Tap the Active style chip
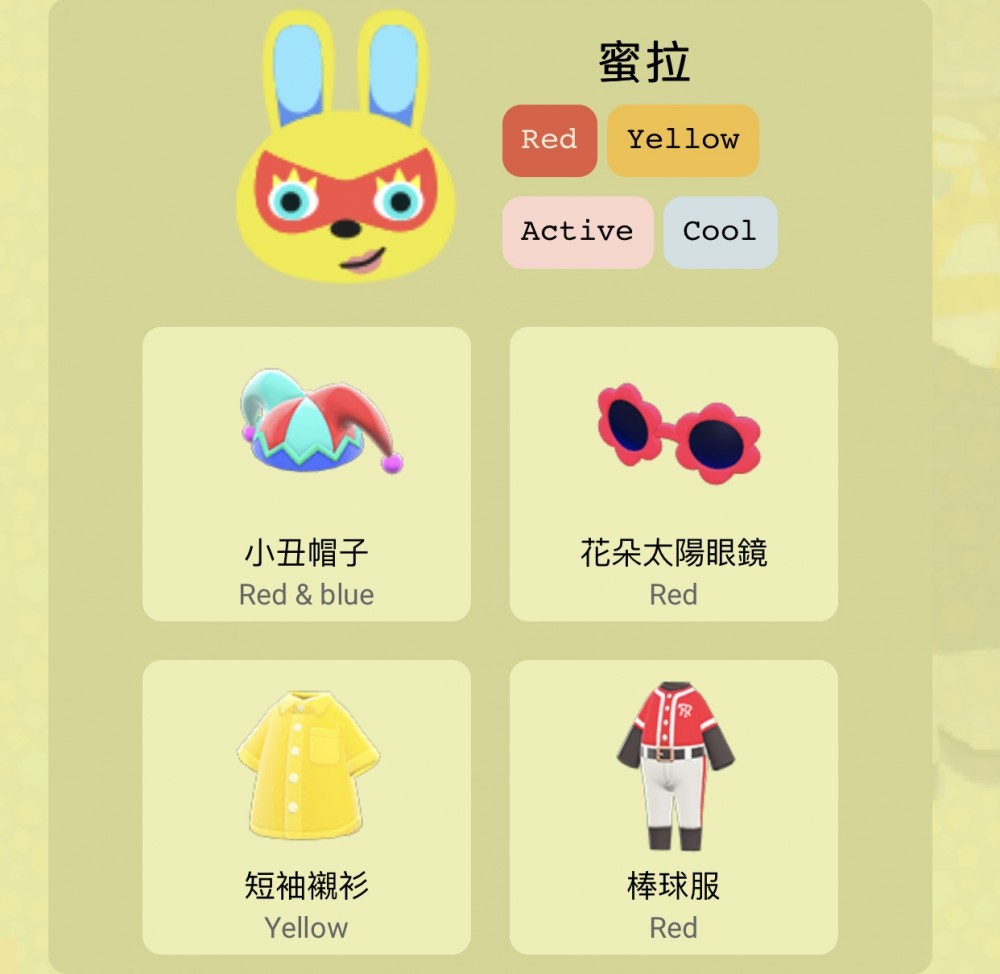Viewport: 1000px width, 974px height. coord(577,232)
